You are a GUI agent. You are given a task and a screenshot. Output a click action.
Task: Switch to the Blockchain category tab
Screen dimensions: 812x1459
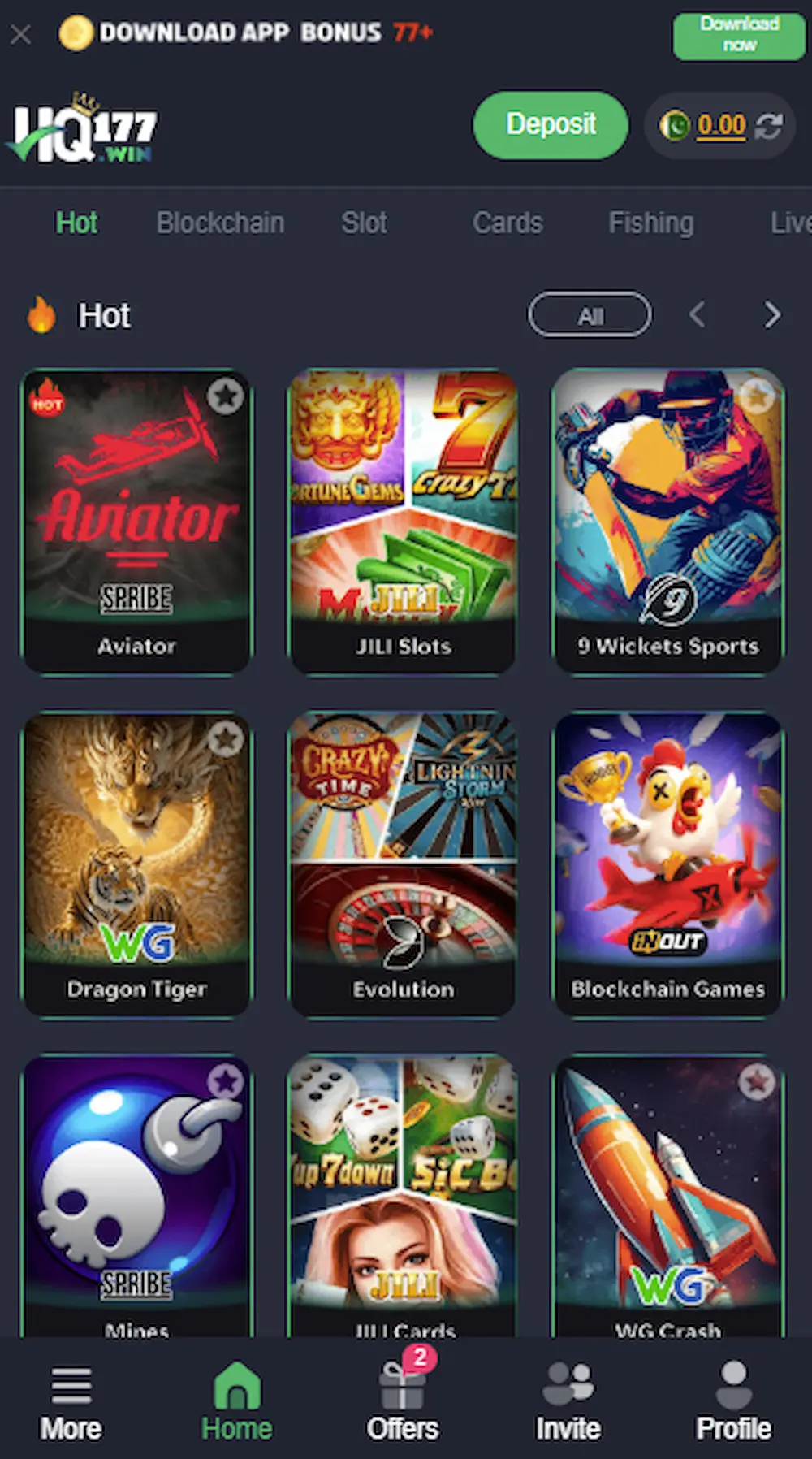click(x=220, y=223)
